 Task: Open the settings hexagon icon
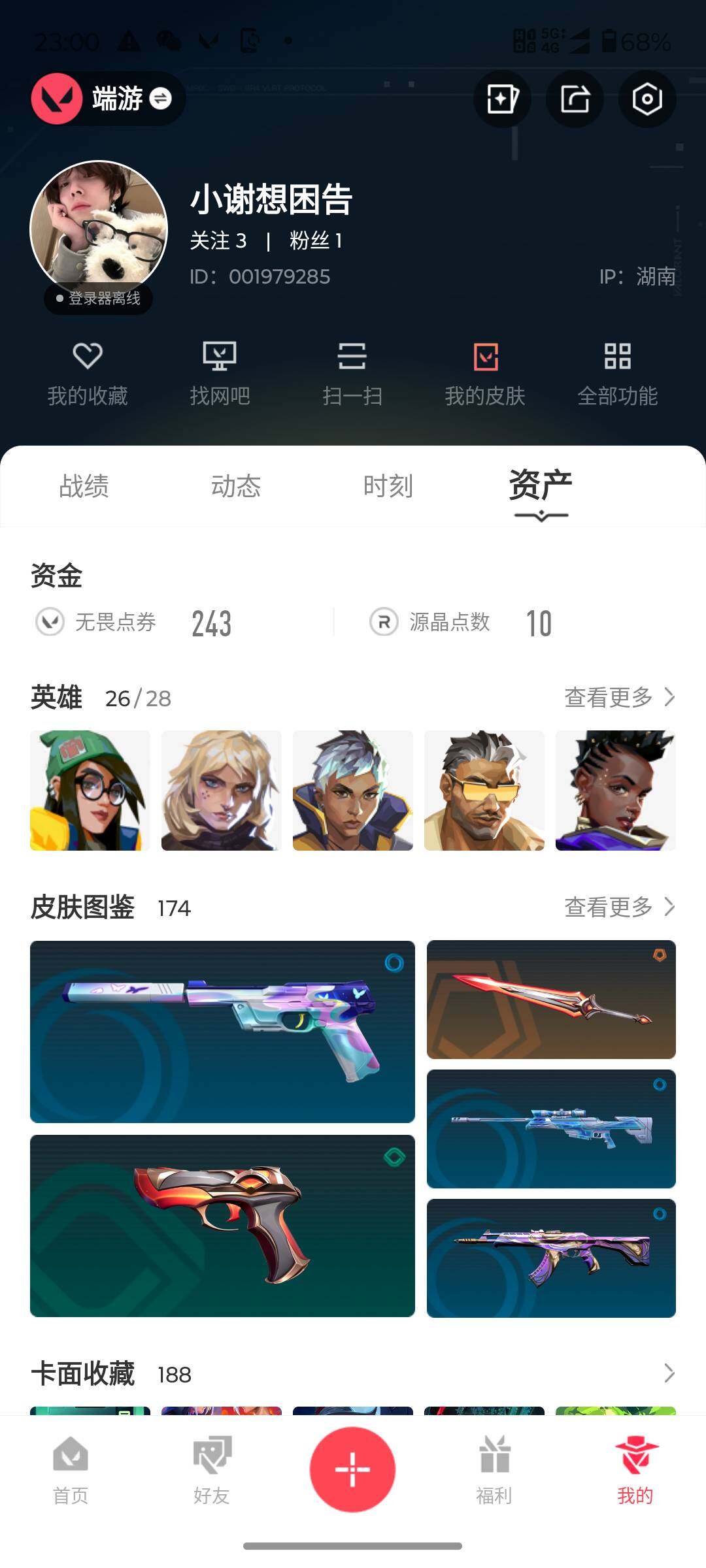647,99
